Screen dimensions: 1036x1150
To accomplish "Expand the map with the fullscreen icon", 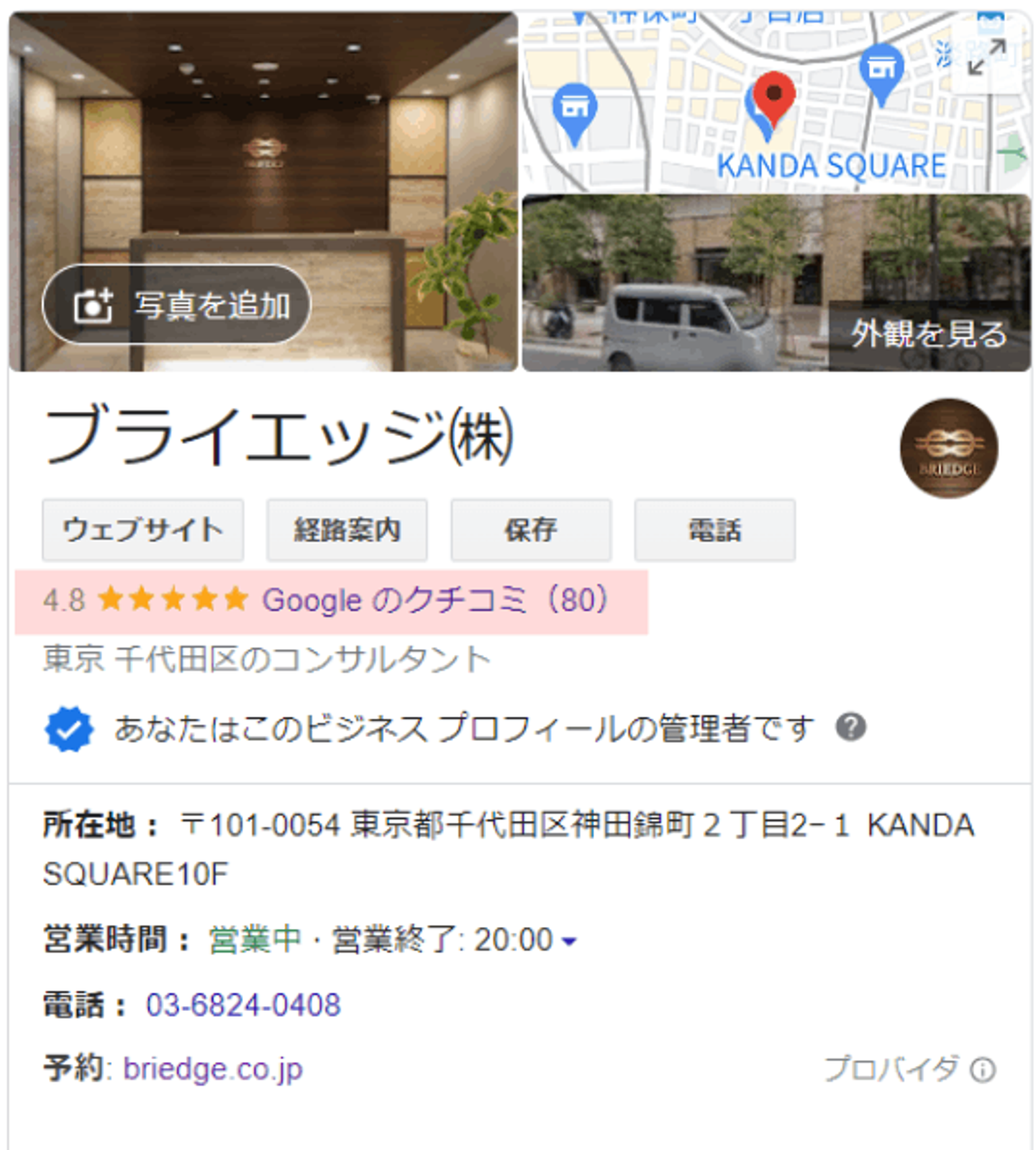I will [x=986, y=58].
